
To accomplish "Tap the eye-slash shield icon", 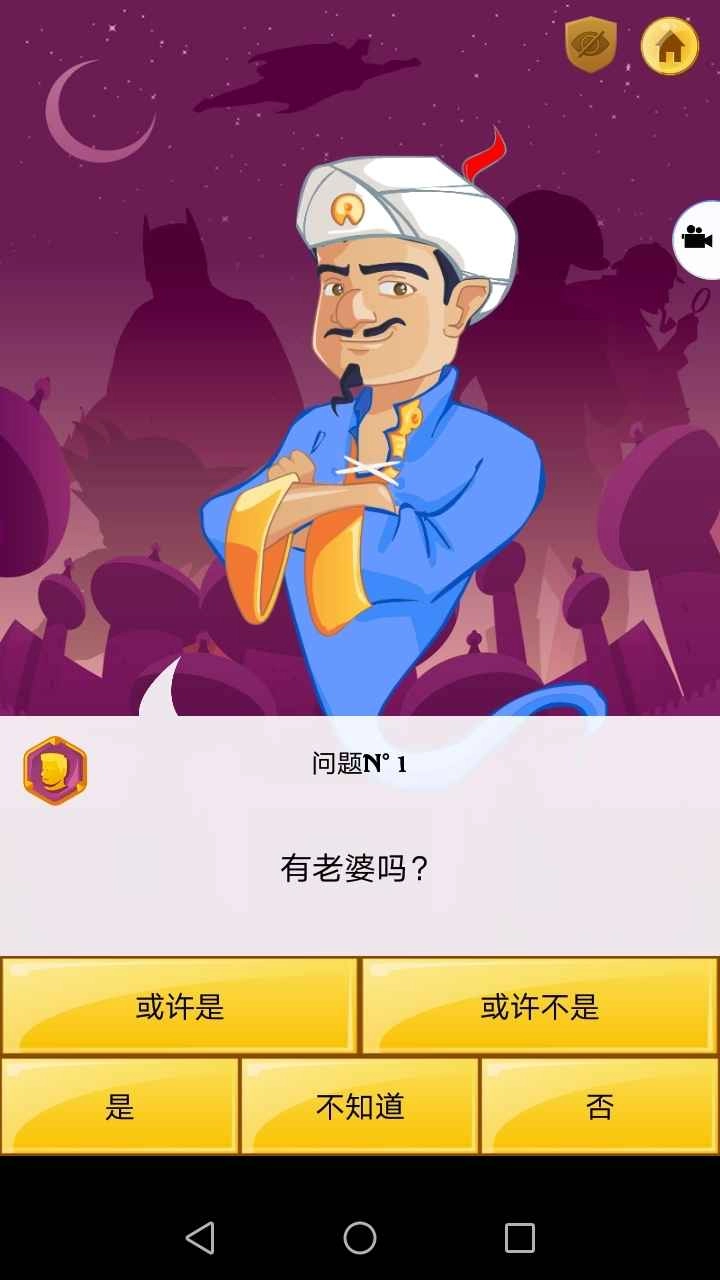I will tap(592, 45).
